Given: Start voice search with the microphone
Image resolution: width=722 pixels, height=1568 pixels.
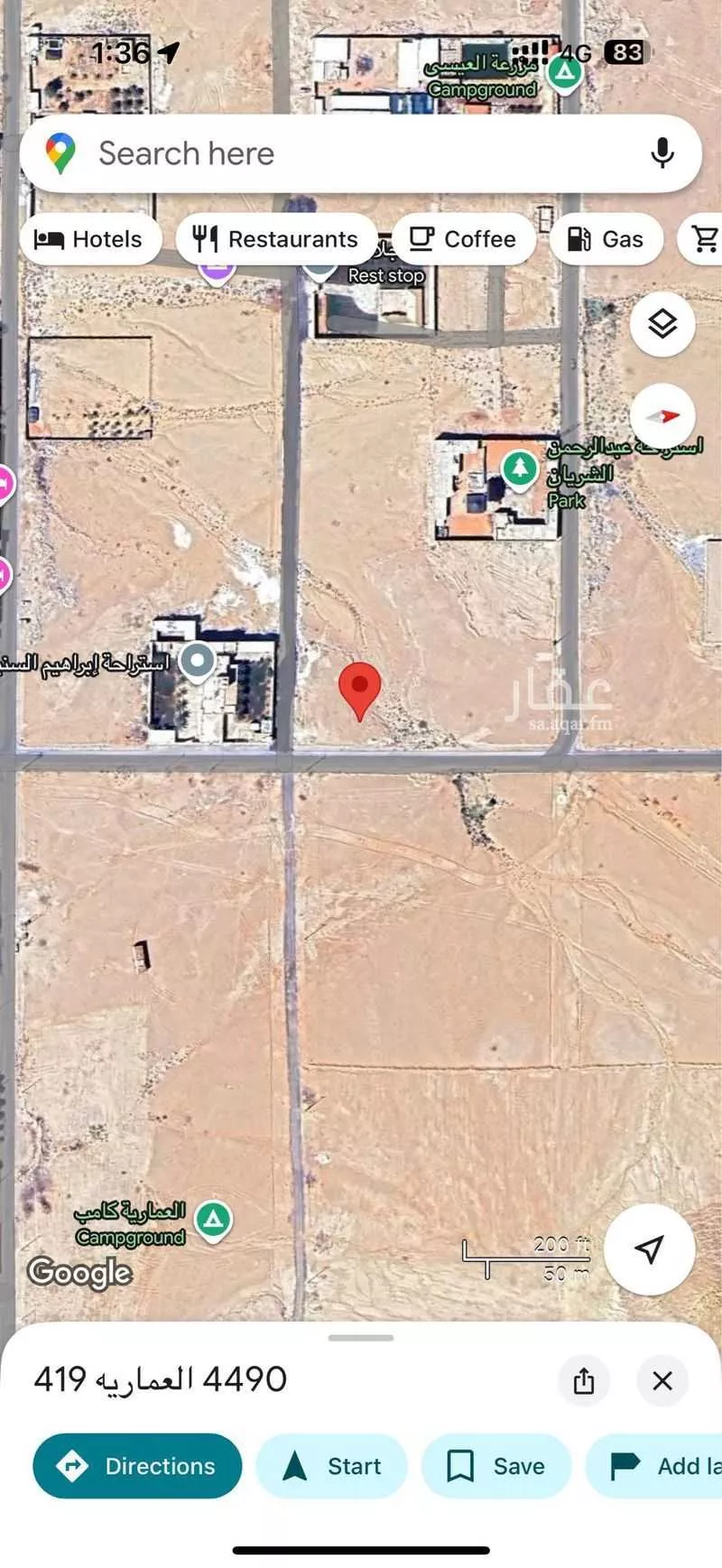Looking at the screenshot, I should (662, 153).
